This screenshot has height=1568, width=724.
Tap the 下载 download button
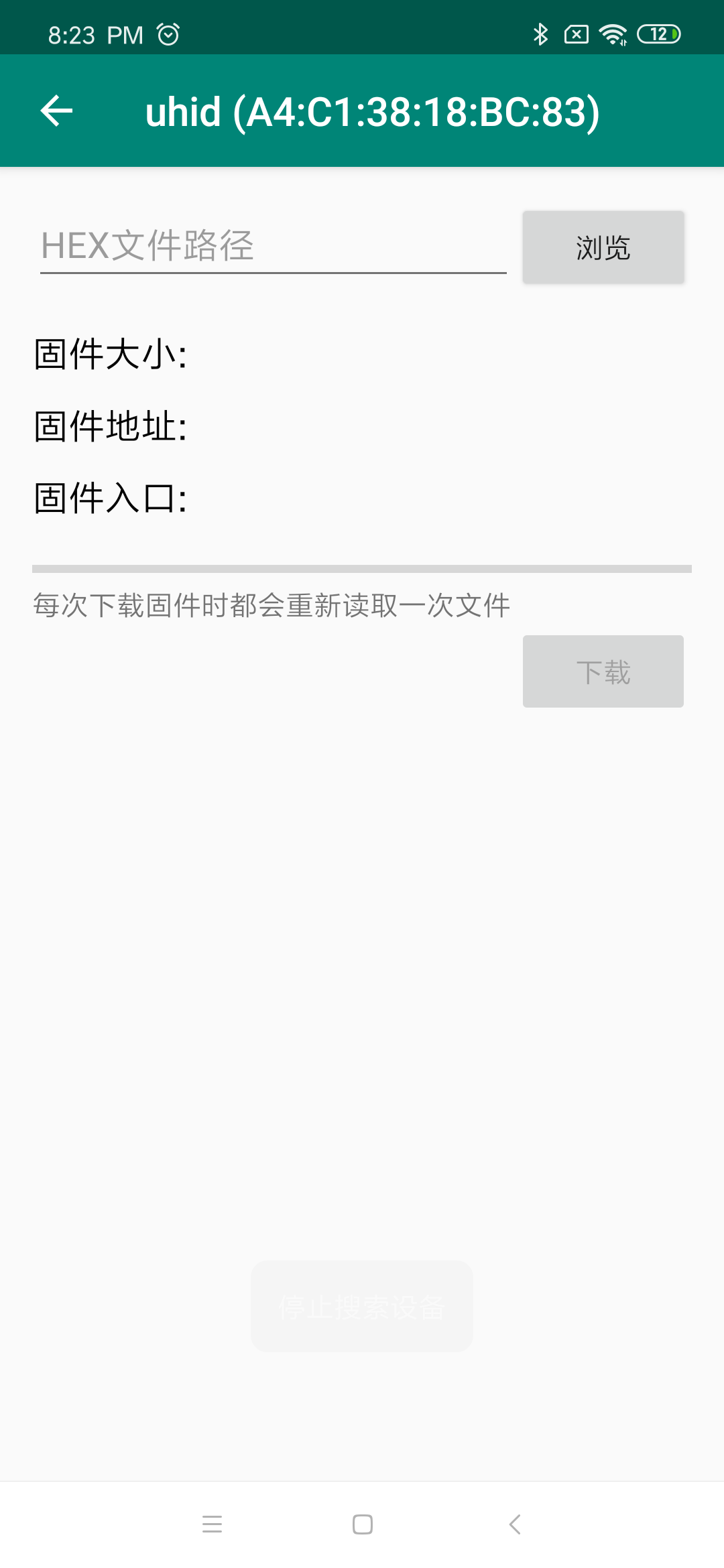603,671
